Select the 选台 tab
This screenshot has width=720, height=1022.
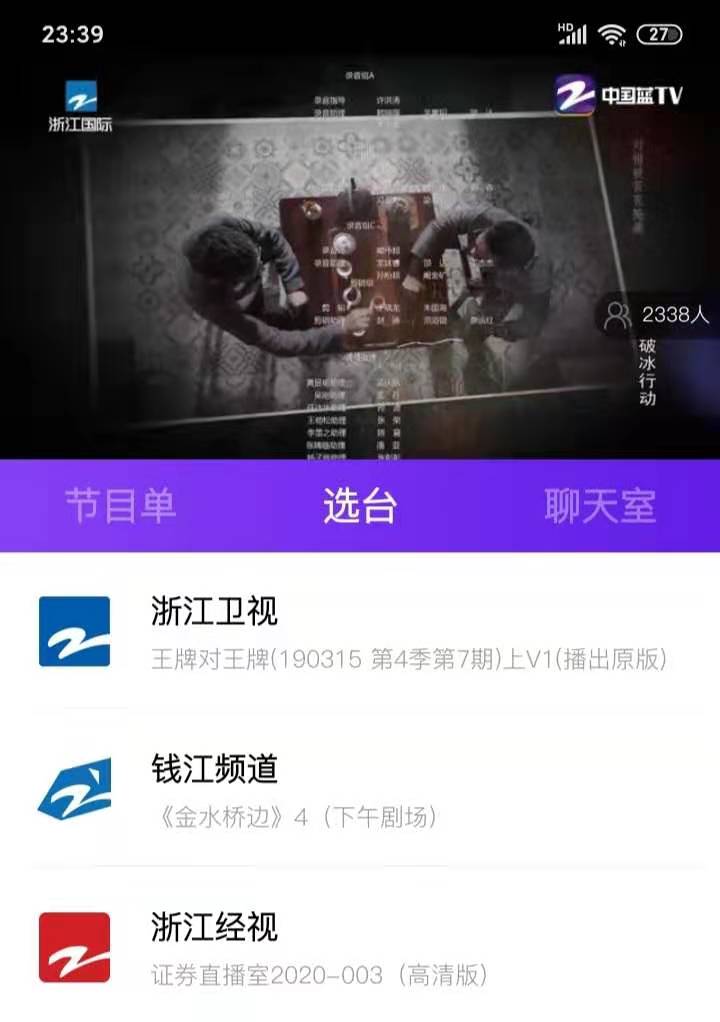point(359,506)
